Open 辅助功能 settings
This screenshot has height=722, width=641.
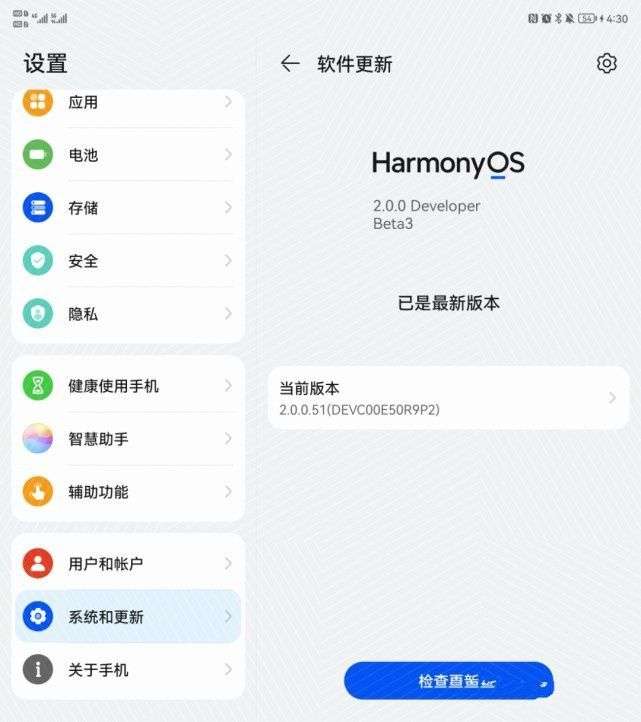[128, 492]
